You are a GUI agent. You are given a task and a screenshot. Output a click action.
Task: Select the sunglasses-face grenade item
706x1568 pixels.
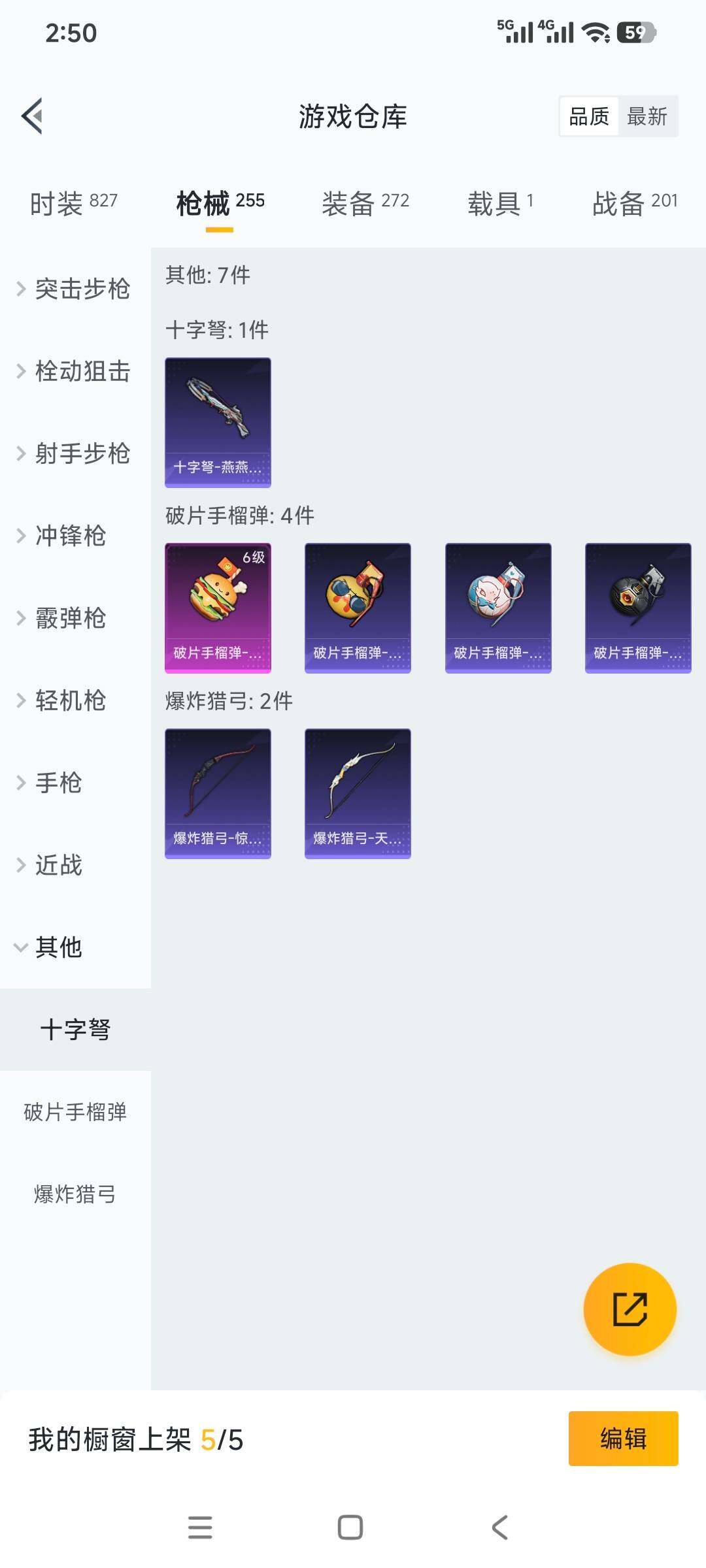(x=358, y=606)
